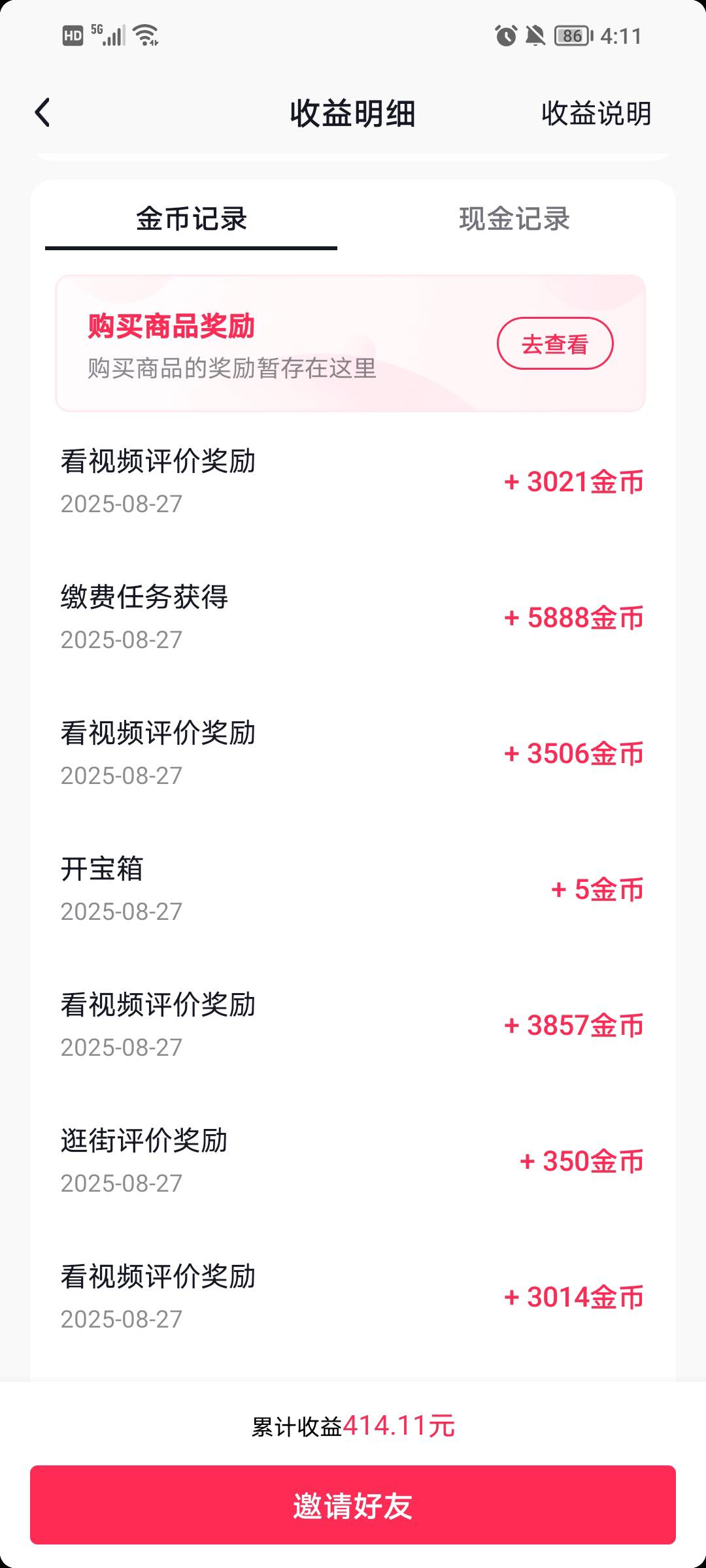Tap the 邀请好友 button

[353, 1505]
